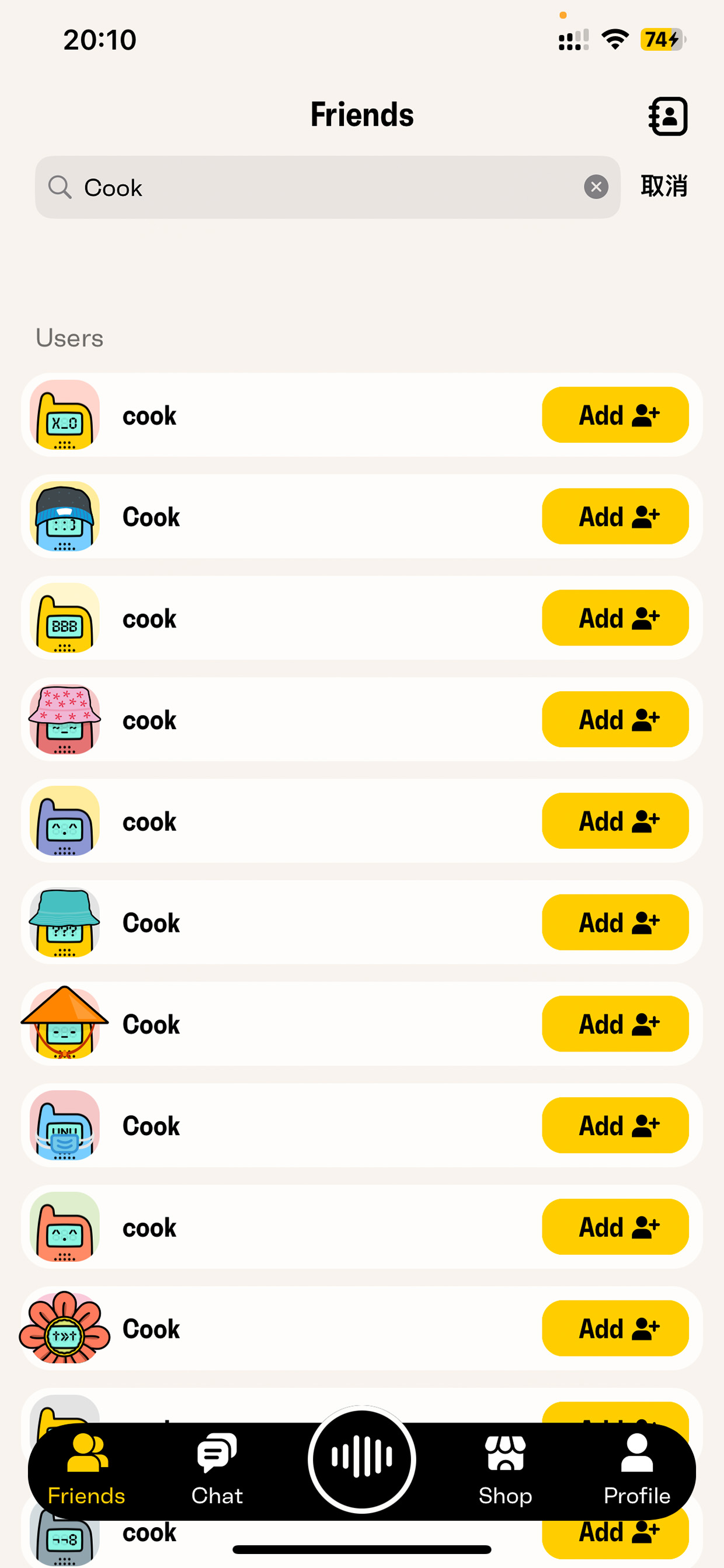The width and height of the screenshot is (724, 1568).
Task: Add the cook with X_0 avatar
Action: [615, 415]
